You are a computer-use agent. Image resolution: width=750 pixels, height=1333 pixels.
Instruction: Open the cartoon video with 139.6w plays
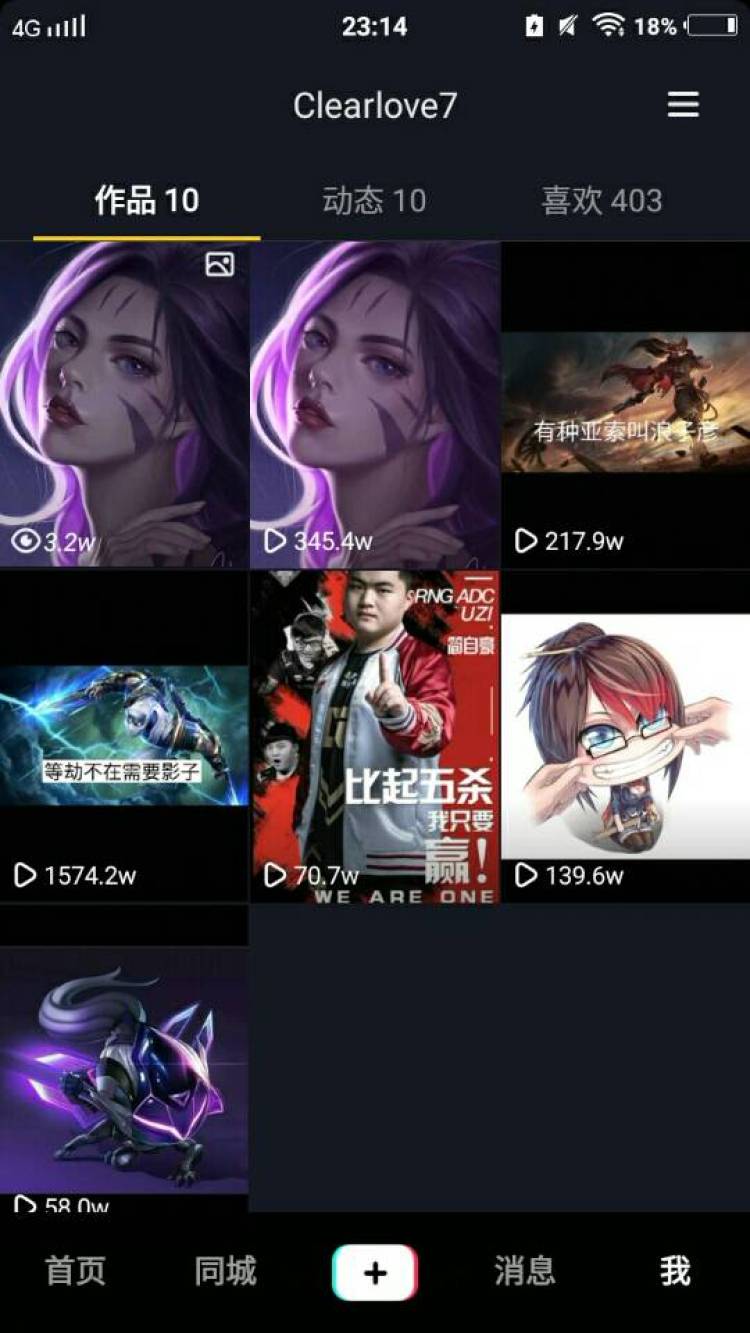click(625, 737)
